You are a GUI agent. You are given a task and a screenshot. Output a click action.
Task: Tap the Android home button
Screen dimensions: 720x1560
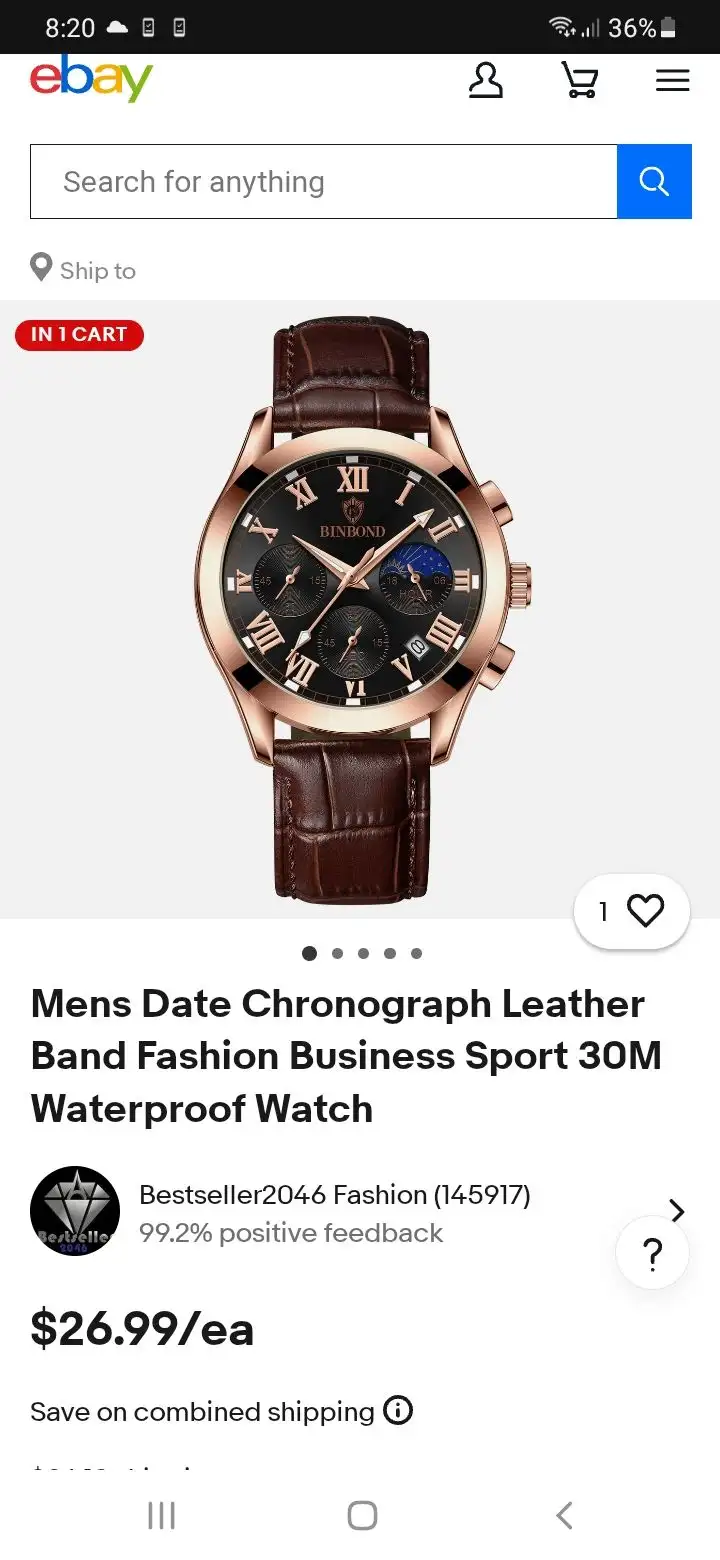(x=361, y=1514)
